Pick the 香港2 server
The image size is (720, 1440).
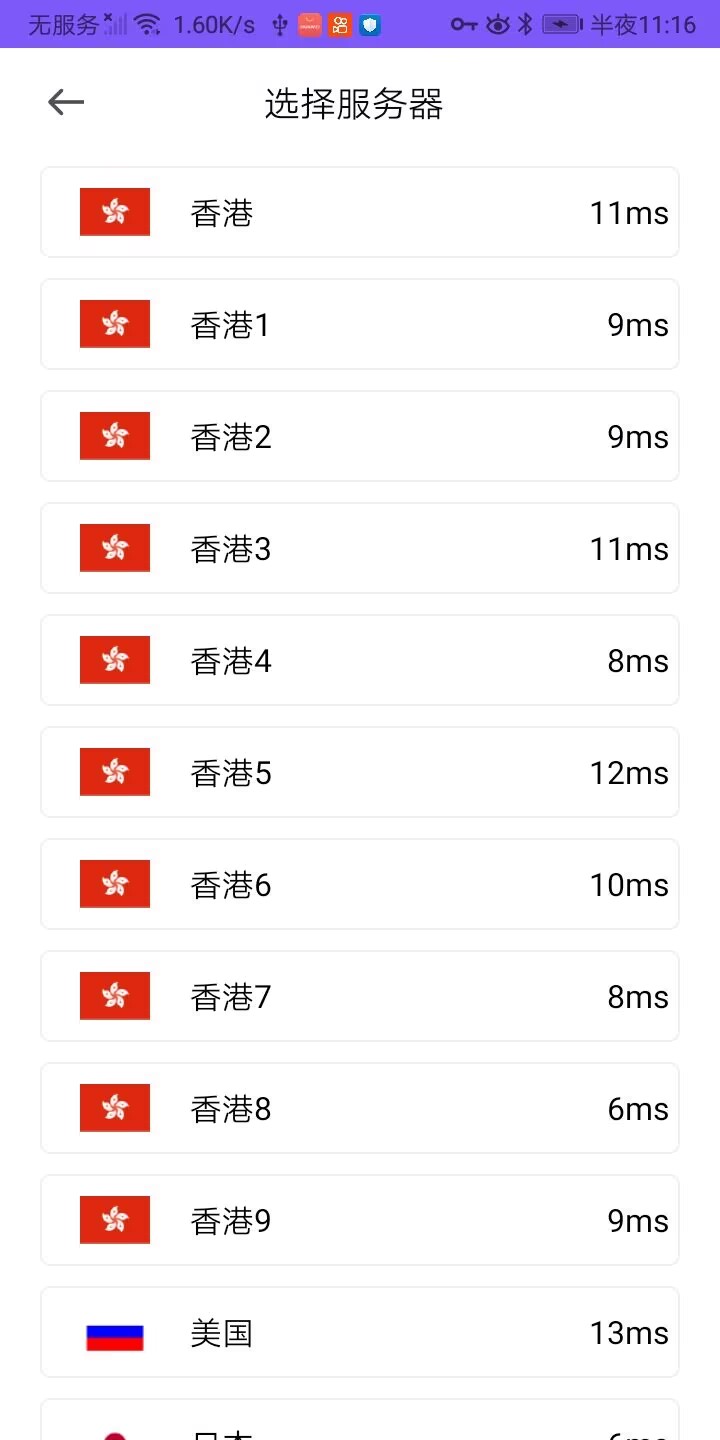[x=360, y=436]
